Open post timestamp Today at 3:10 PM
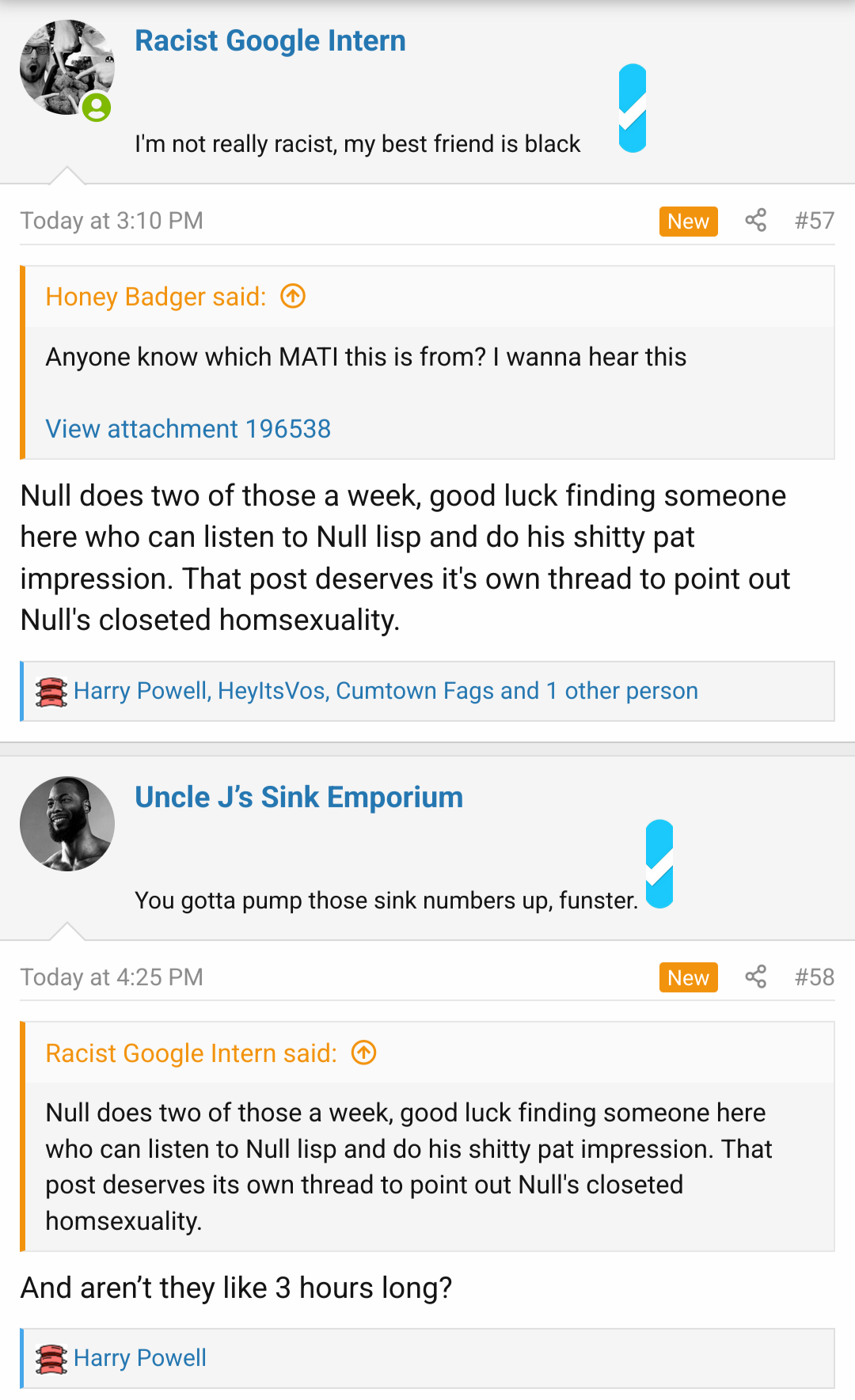Image resolution: width=855 pixels, height=1400 pixels. pos(112,220)
